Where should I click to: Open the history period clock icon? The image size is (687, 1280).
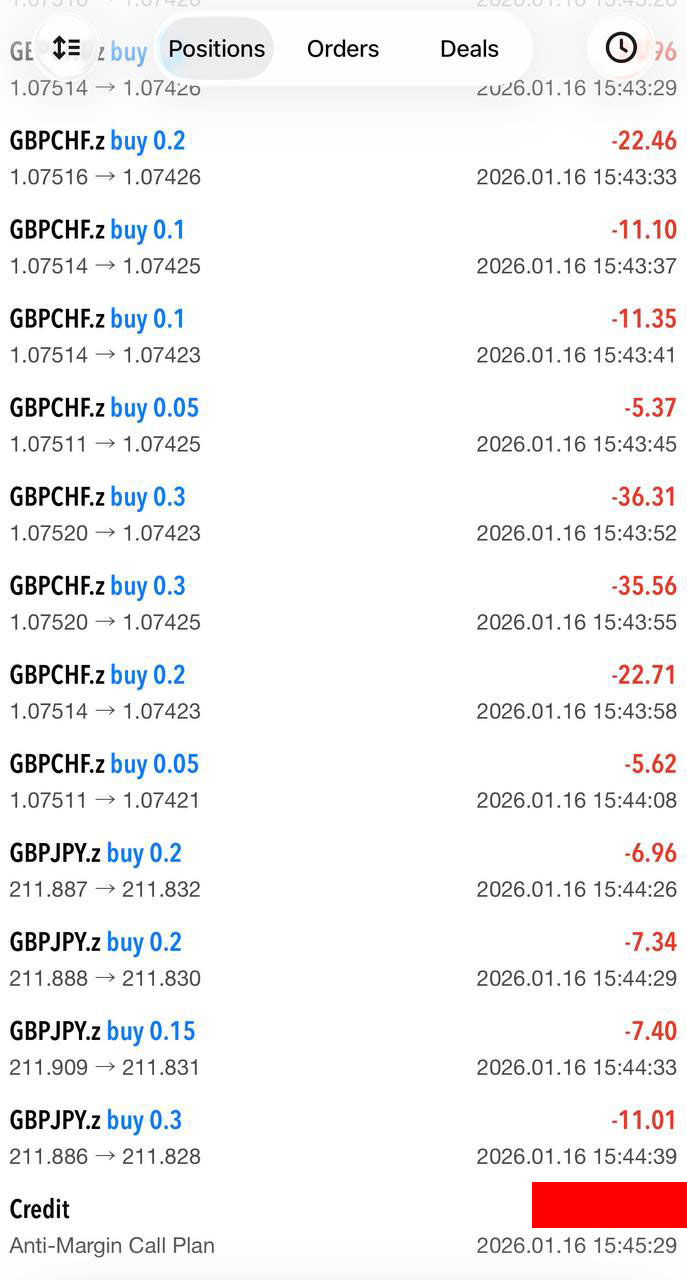621,48
